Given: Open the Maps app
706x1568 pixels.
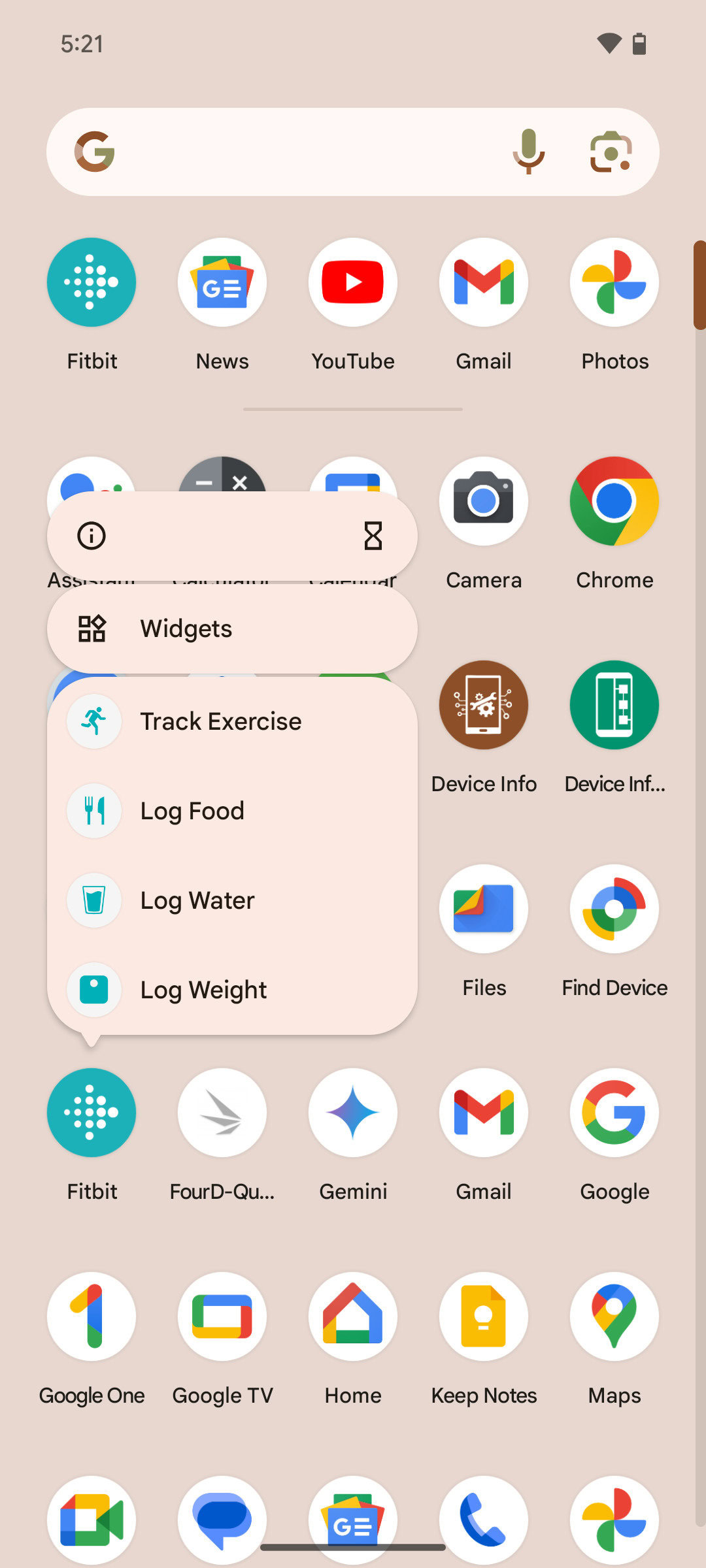Looking at the screenshot, I should pyautogui.click(x=614, y=1316).
